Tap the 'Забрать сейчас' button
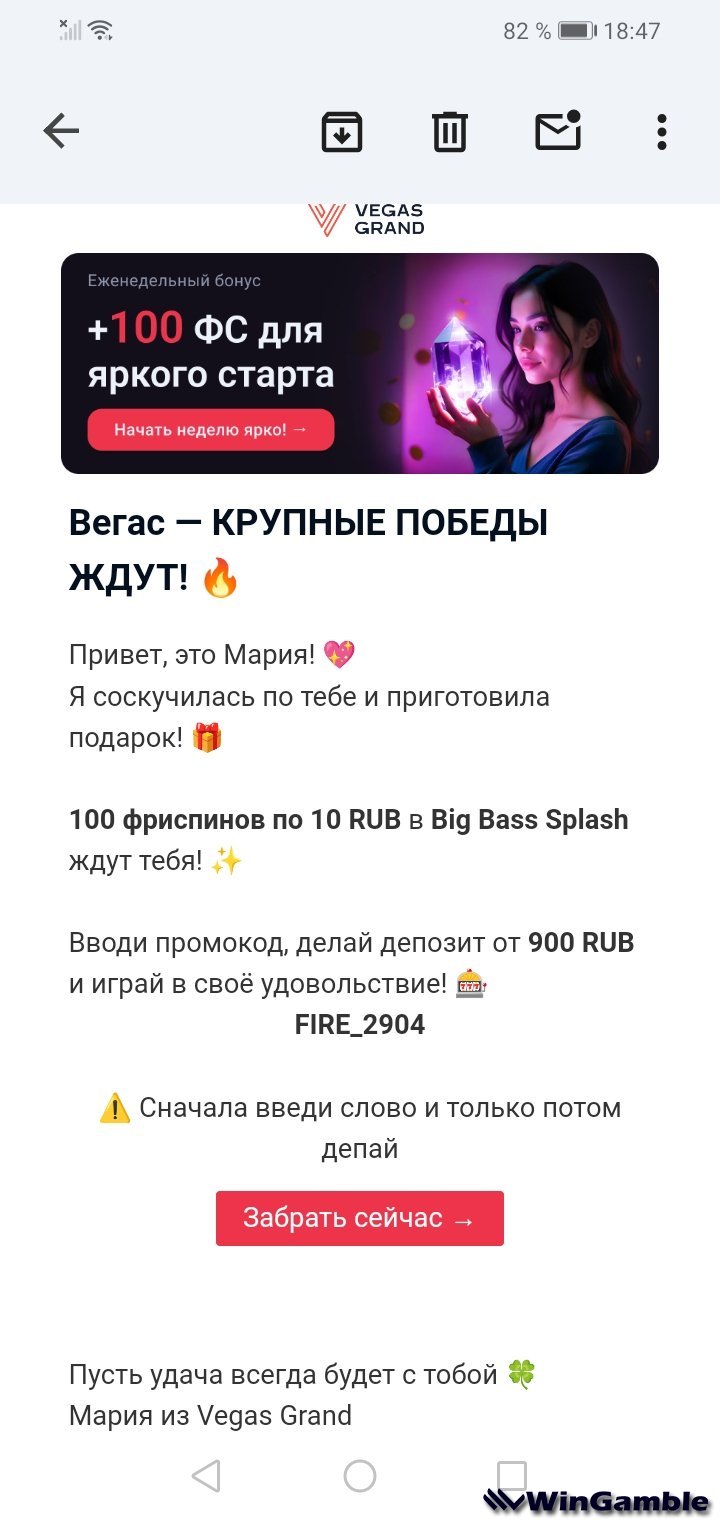The image size is (720, 1520). point(359,1218)
